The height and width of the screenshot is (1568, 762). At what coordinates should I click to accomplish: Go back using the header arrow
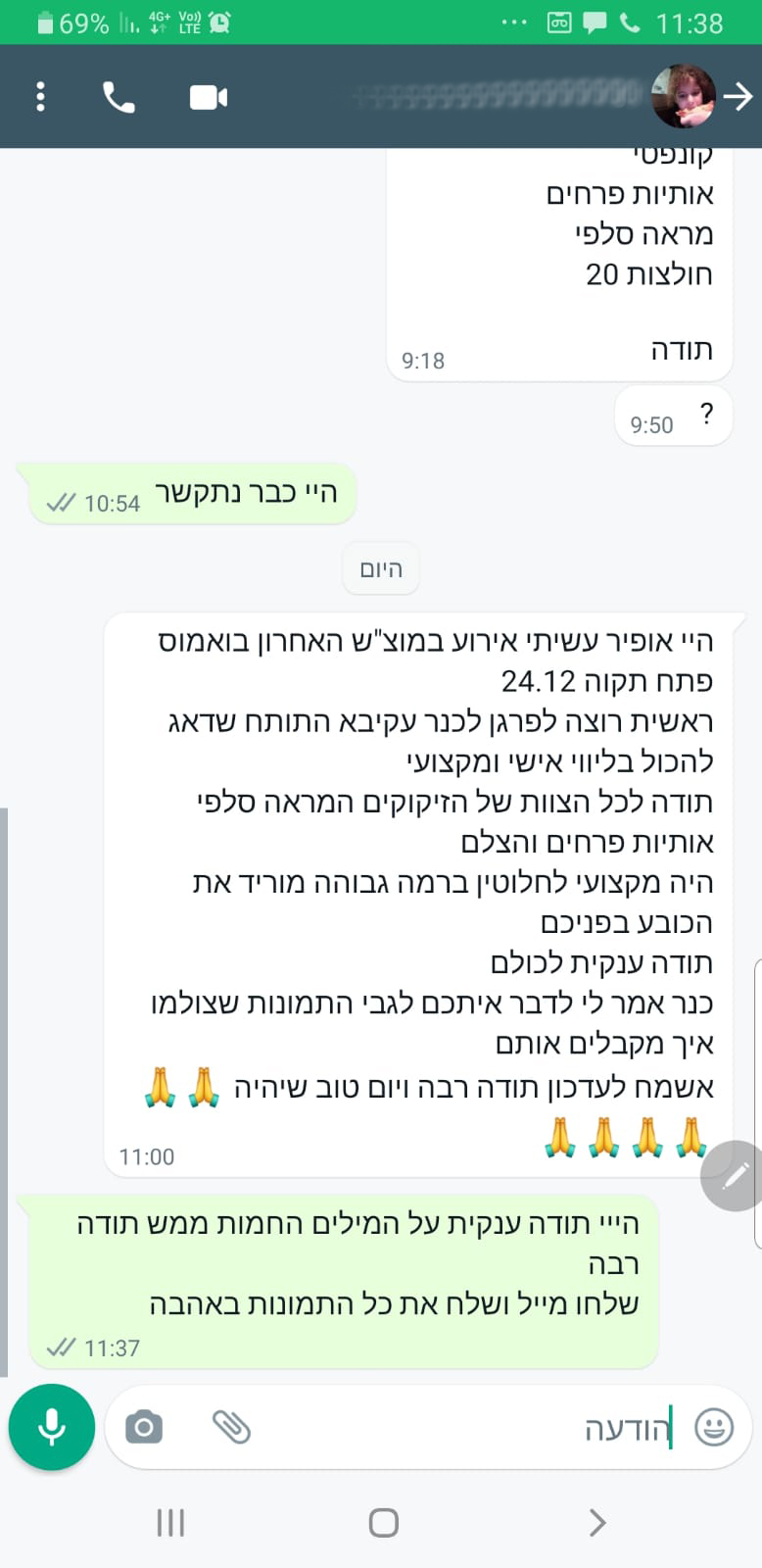[x=738, y=96]
